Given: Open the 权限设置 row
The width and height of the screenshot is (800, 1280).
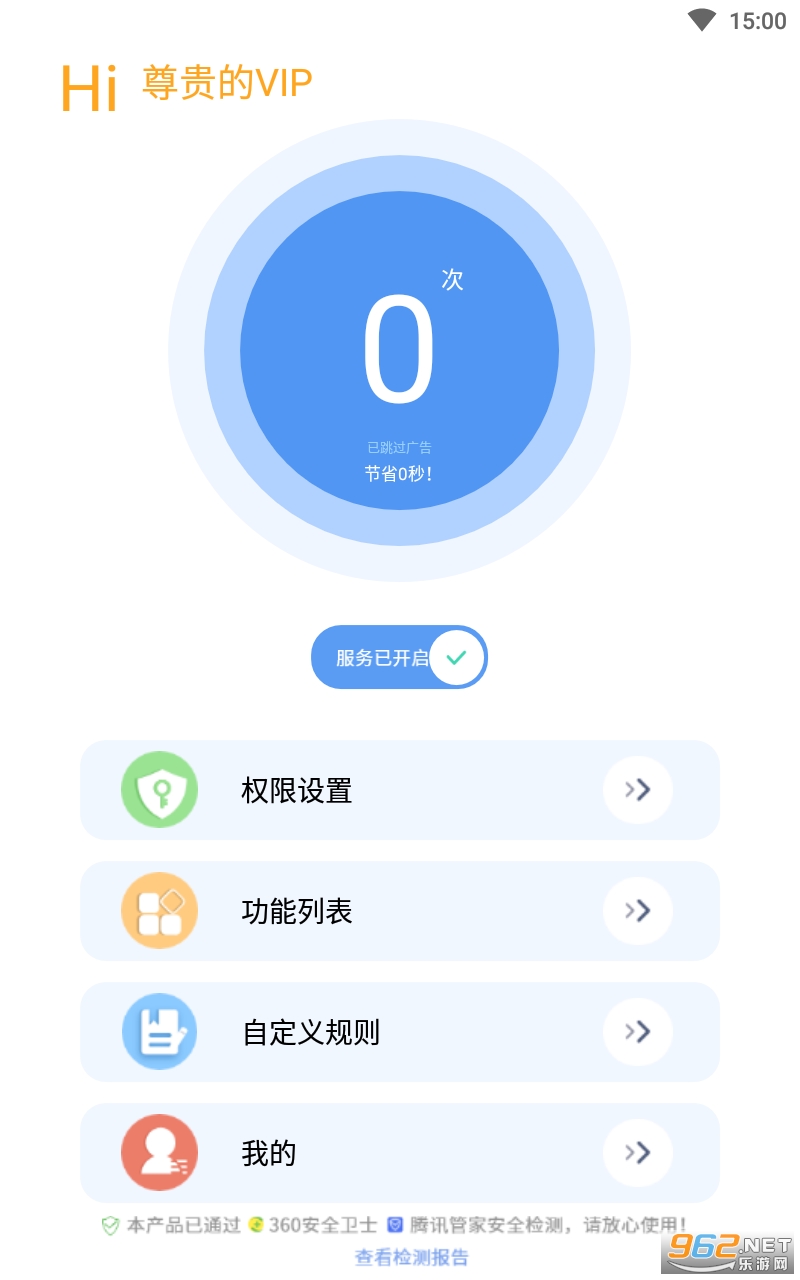Looking at the screenshot, I should tap(400, 790).
